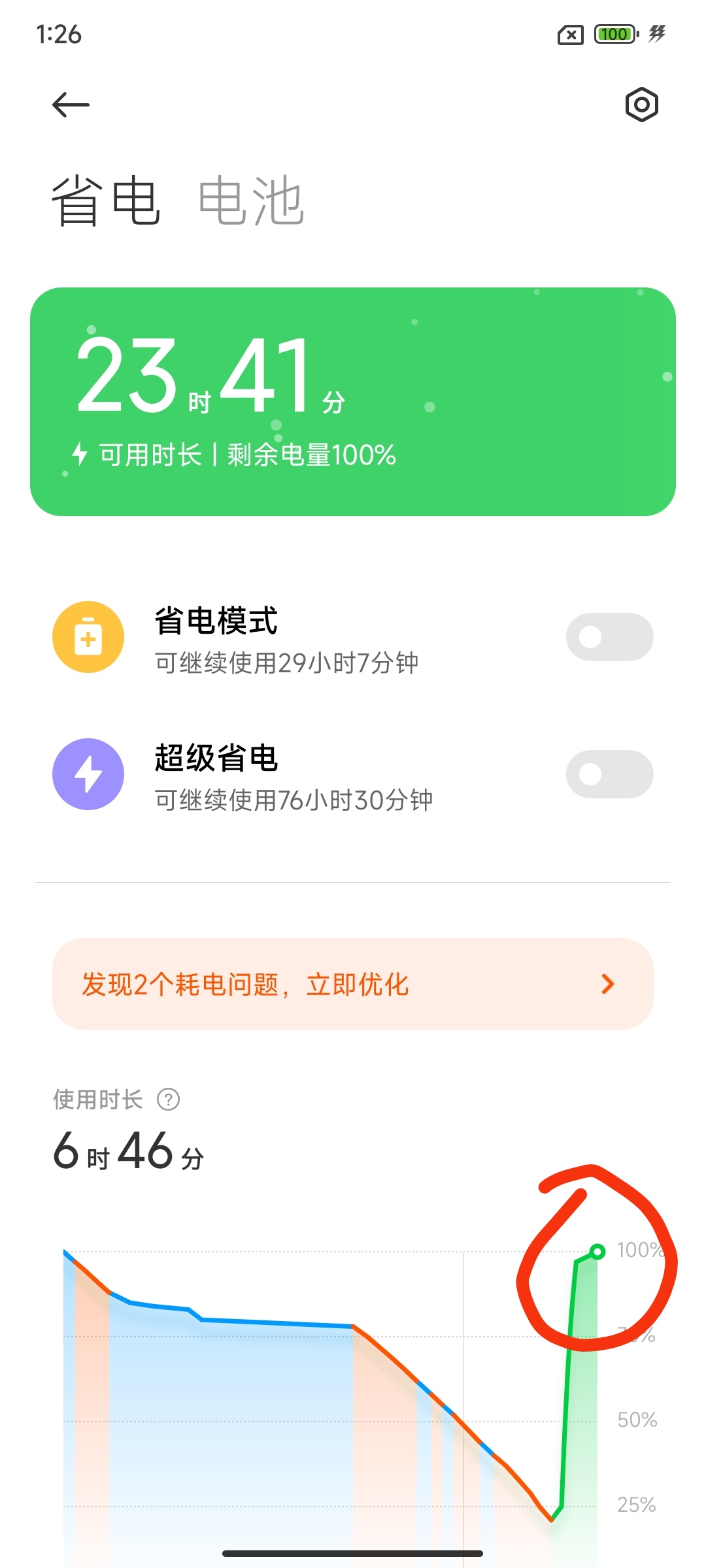This screenshot has width=706, height=1568.
Task: Turn on the 超级省电 switch
Action: (x=609, y=774)
